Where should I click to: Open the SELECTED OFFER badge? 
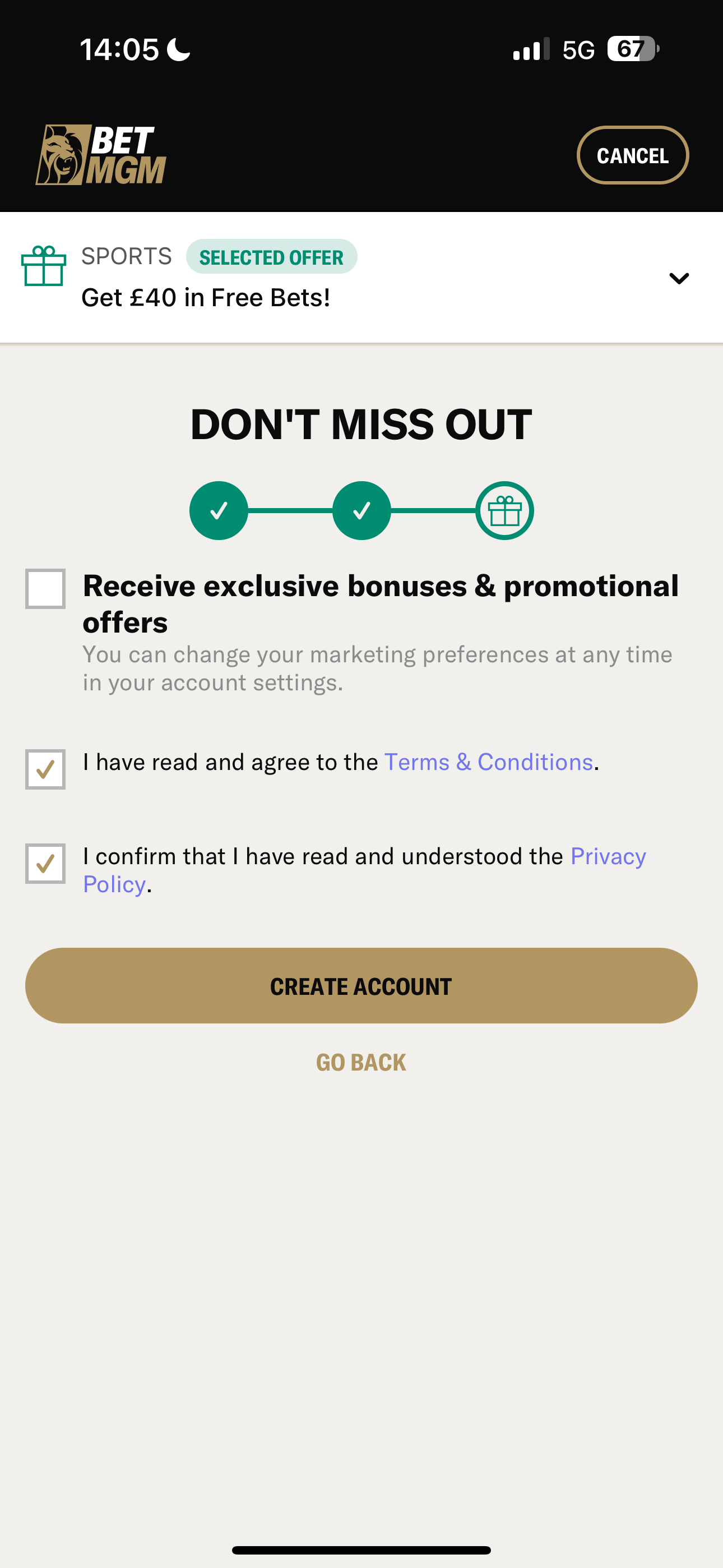click(271, 256)
